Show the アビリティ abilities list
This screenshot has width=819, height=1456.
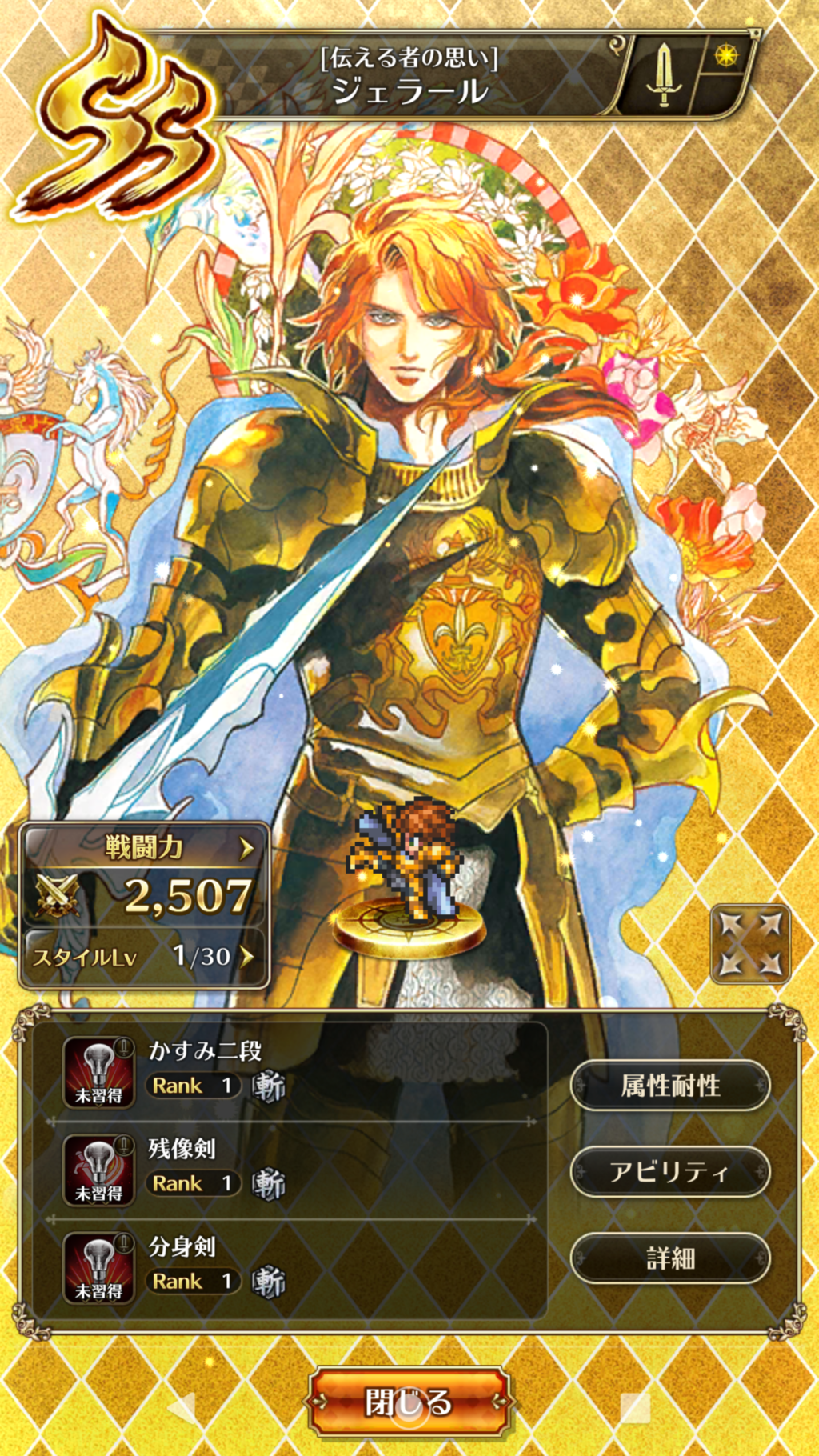(670, 1172)
